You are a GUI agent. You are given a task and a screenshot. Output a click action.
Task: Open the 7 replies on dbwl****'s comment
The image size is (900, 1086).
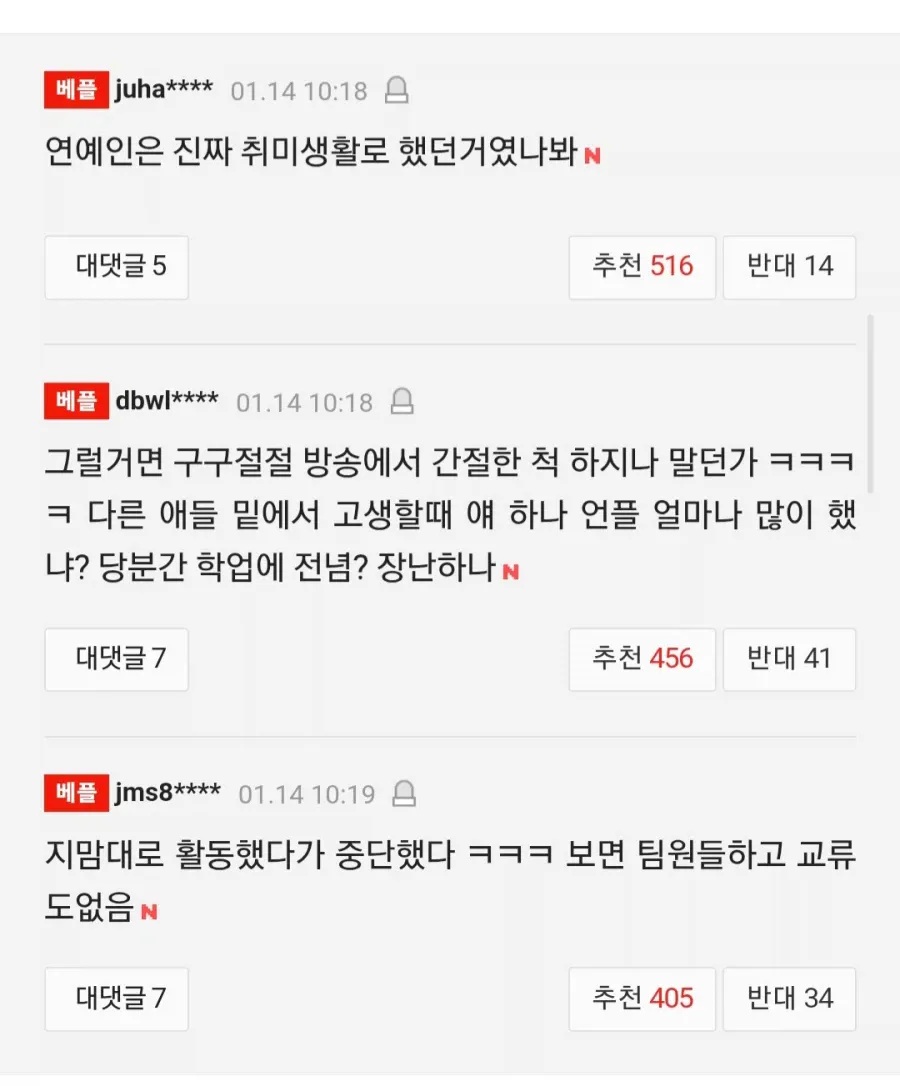116,659
